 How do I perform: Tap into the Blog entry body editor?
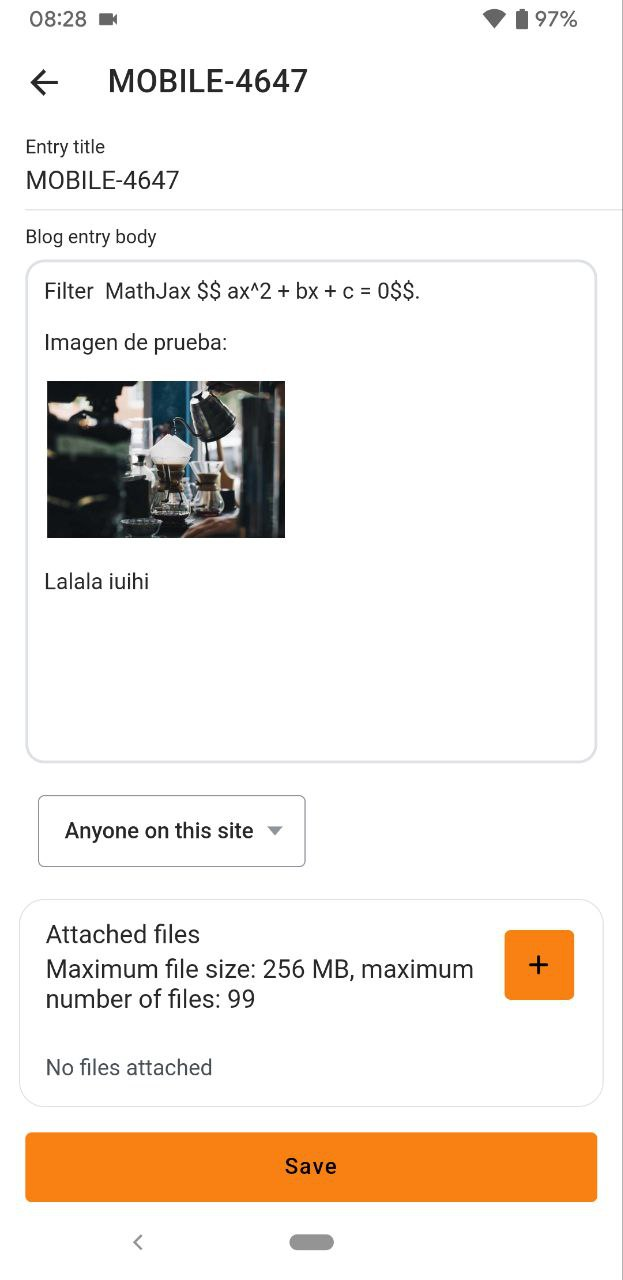coord(311,511)
